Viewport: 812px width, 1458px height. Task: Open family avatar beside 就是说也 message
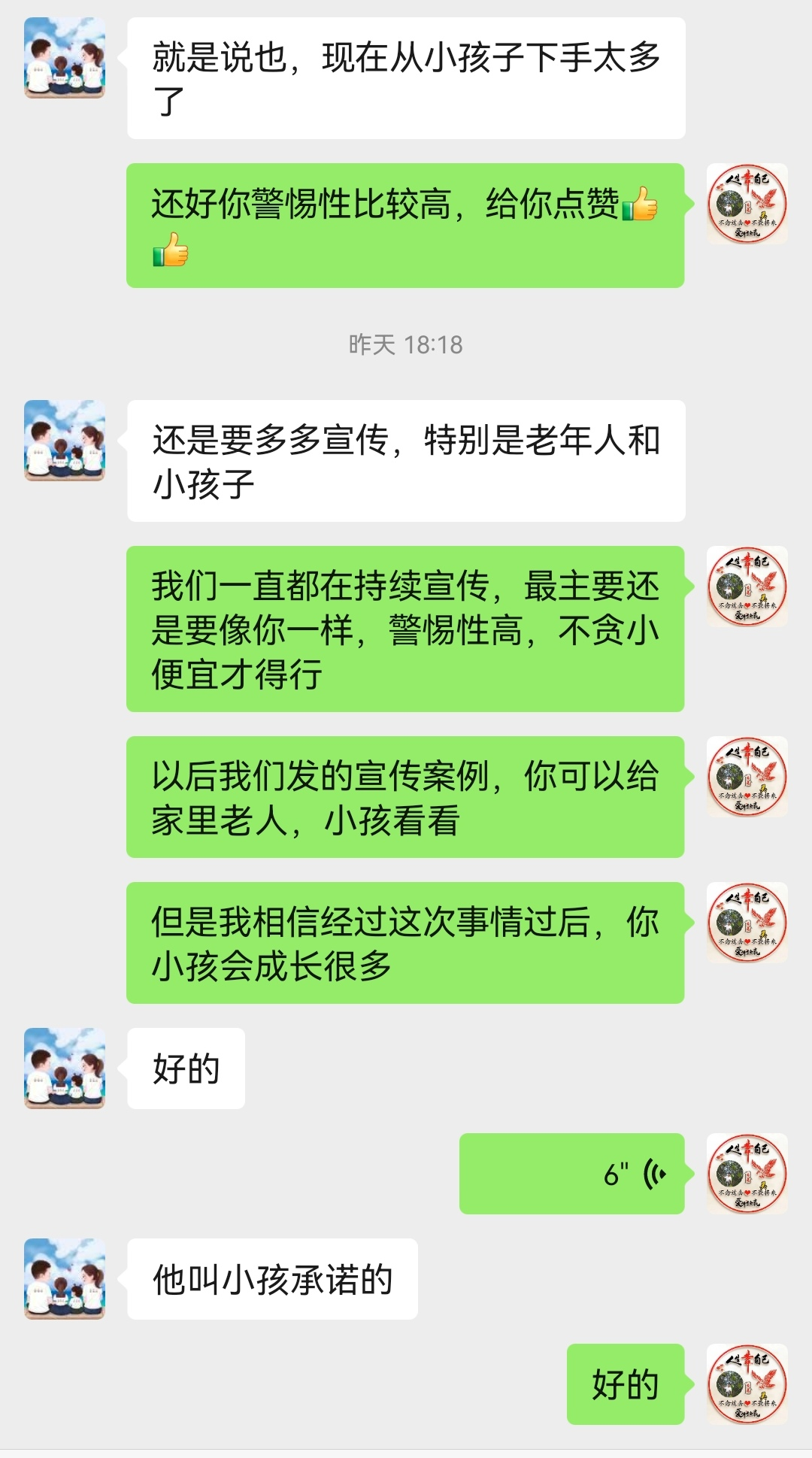[x=65, y=58]
